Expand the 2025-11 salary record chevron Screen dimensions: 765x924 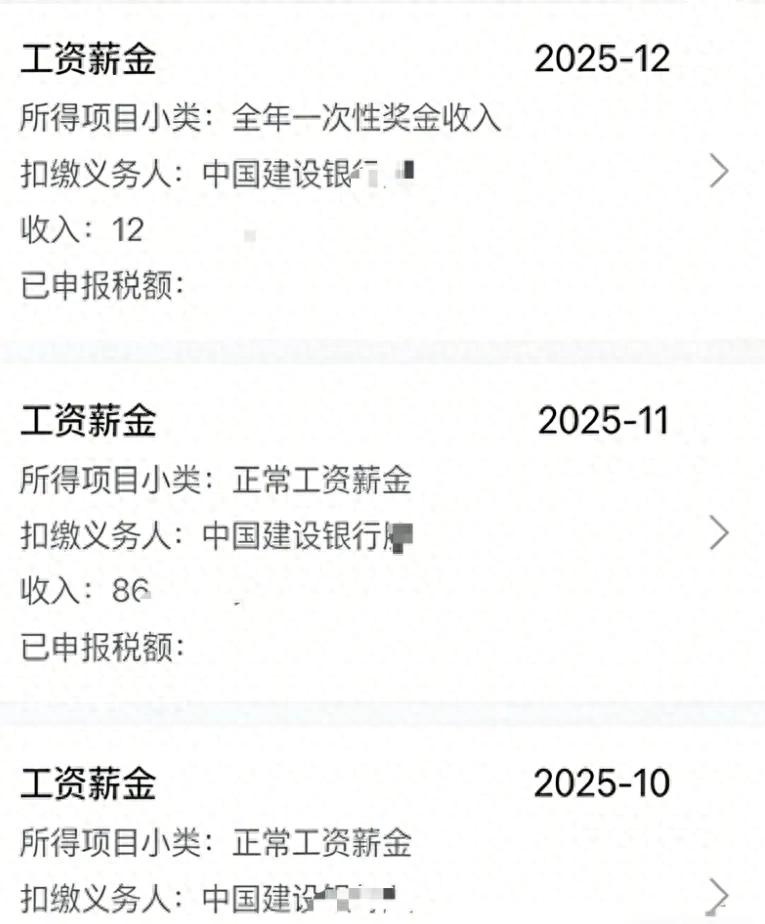coord(718,534)
